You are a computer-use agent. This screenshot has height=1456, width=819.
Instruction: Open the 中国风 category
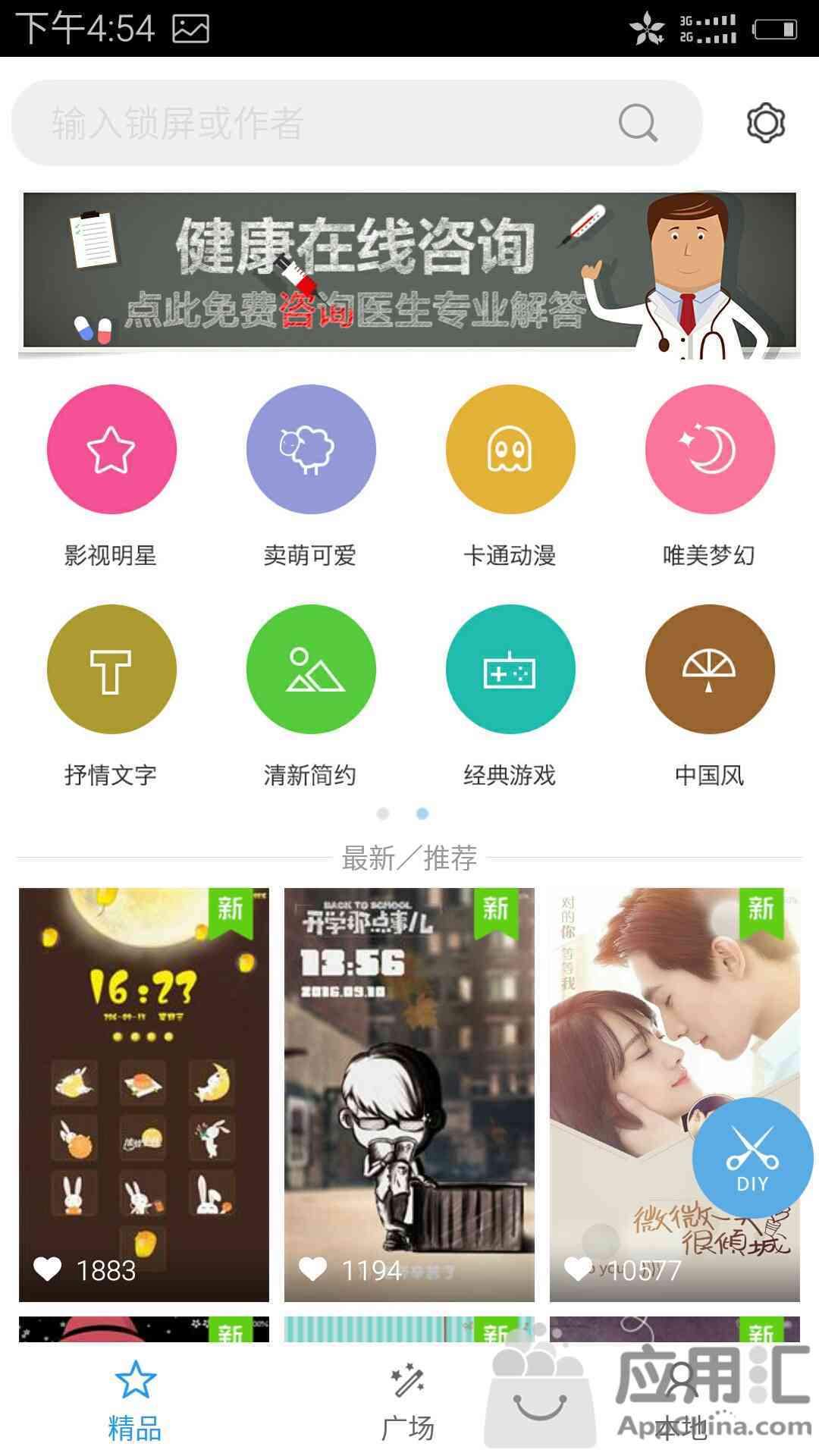click(710, 670)
